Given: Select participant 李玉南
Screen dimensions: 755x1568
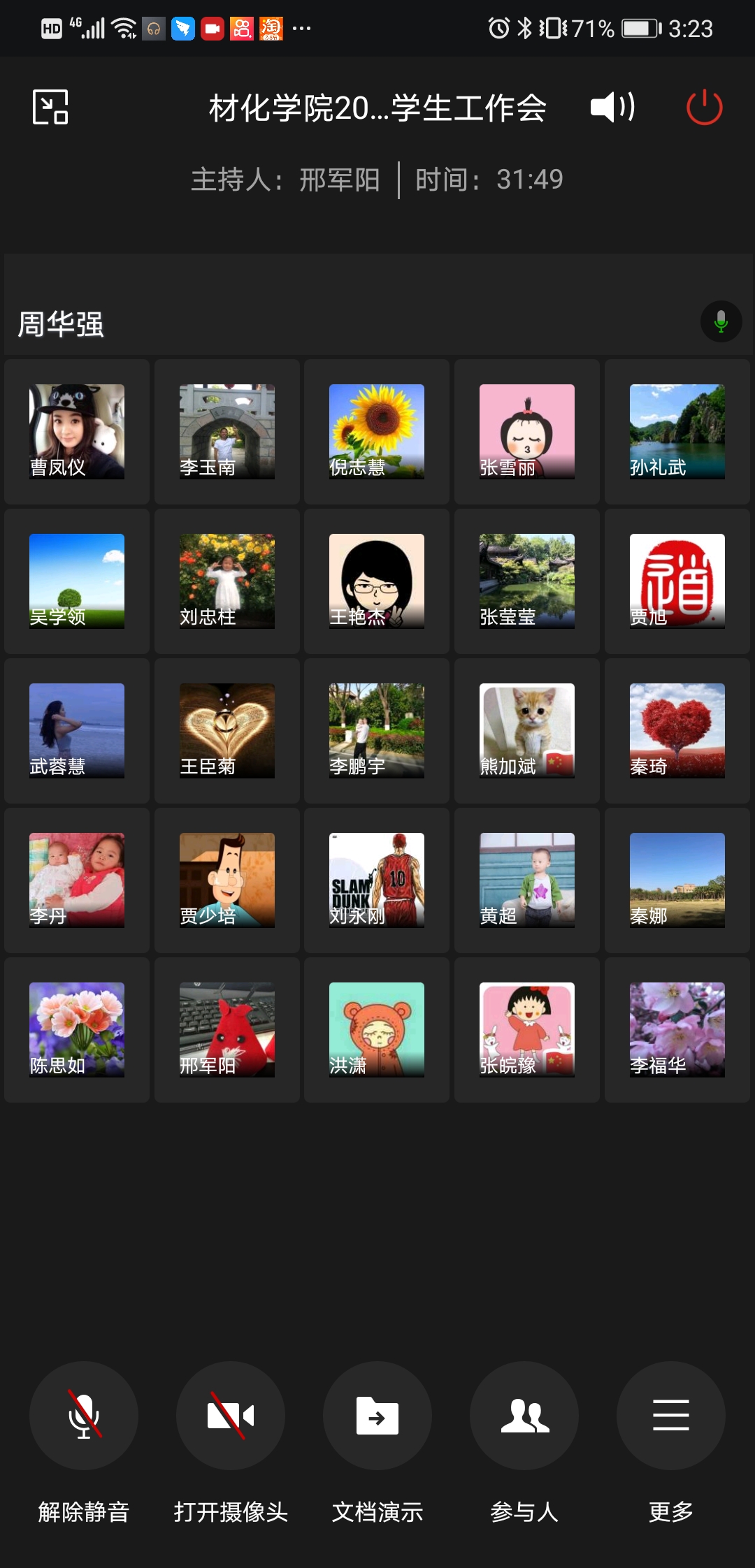Looking at the screenshot, I should (227, 432).
